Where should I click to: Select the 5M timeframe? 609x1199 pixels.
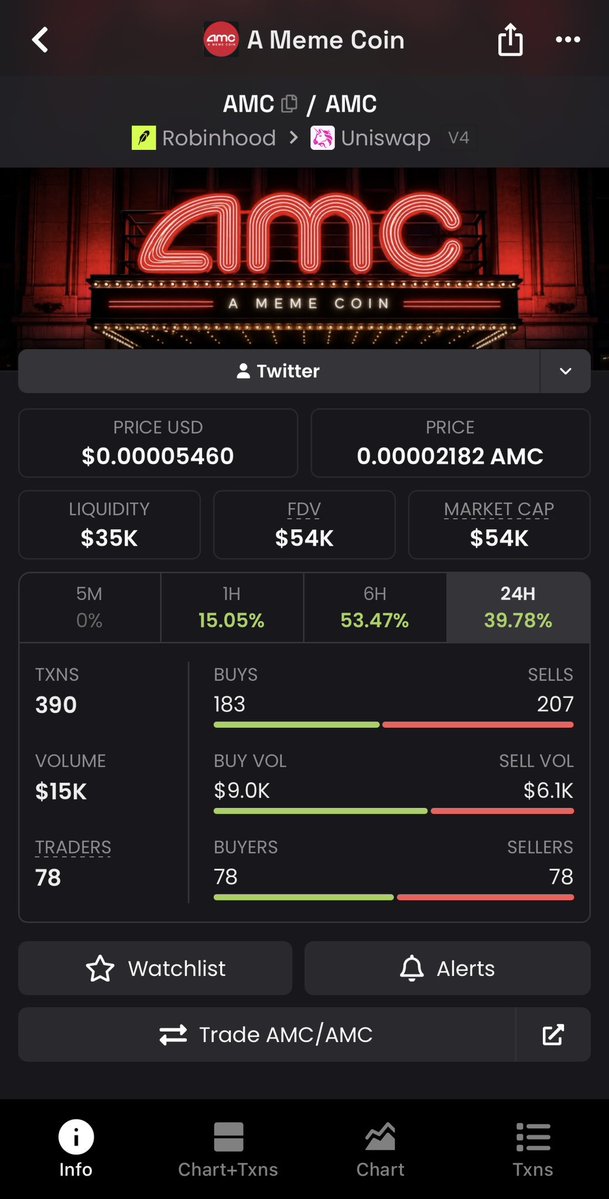click(x=90, y=607)
